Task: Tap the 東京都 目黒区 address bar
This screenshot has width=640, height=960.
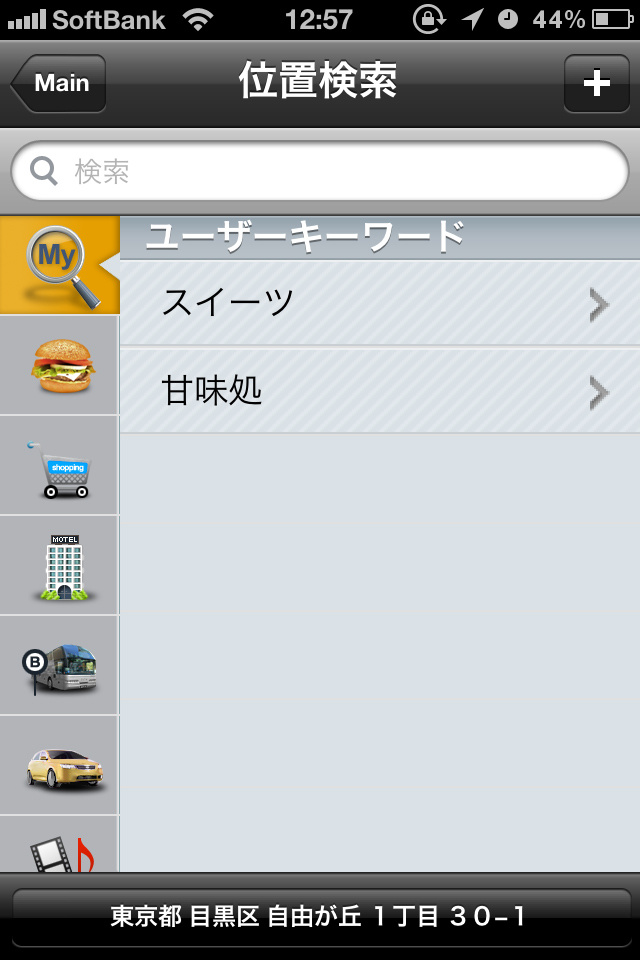Action: (x=320, y=916)
